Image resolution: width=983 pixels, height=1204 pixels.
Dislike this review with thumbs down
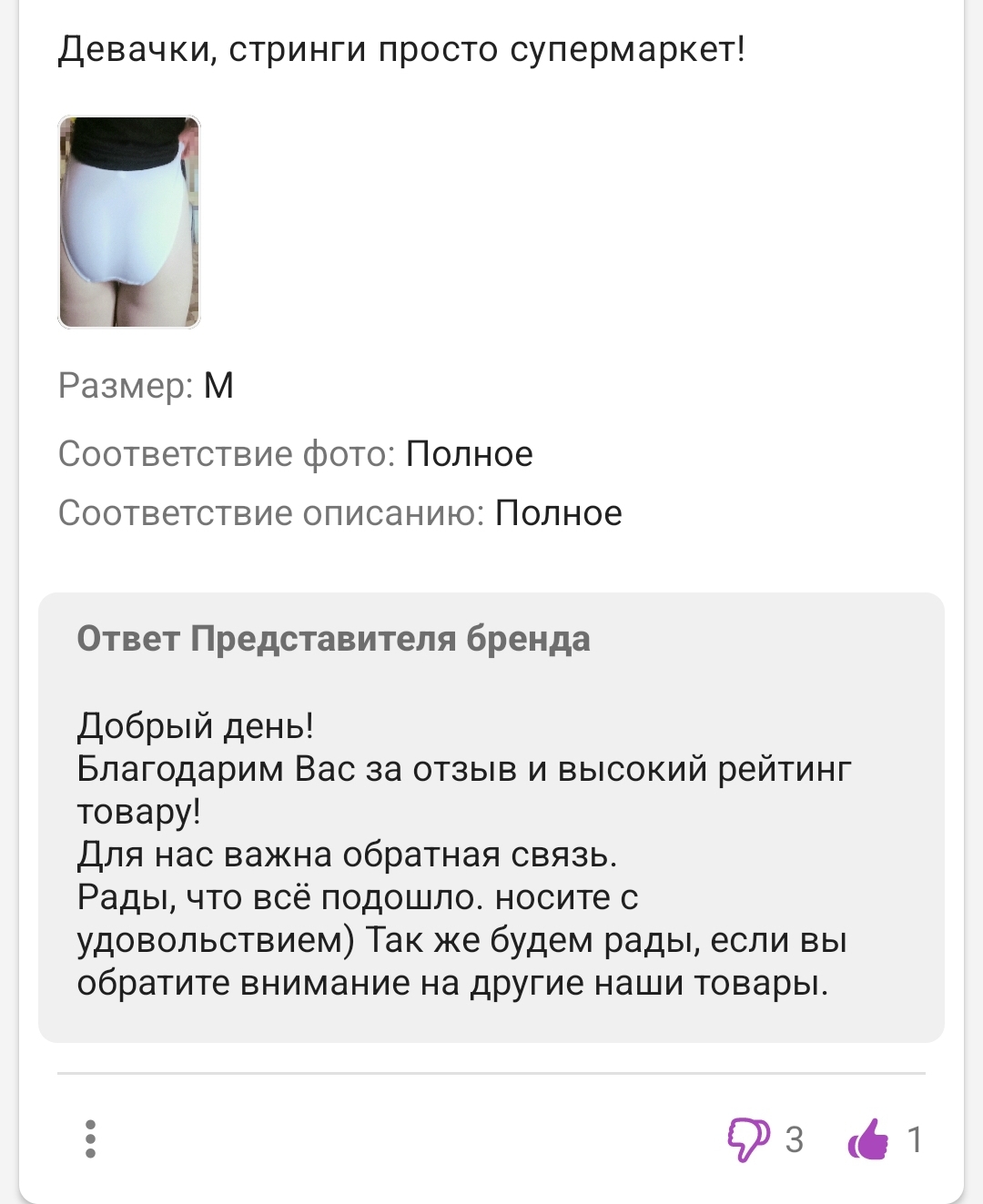[x=748, y=1138]
